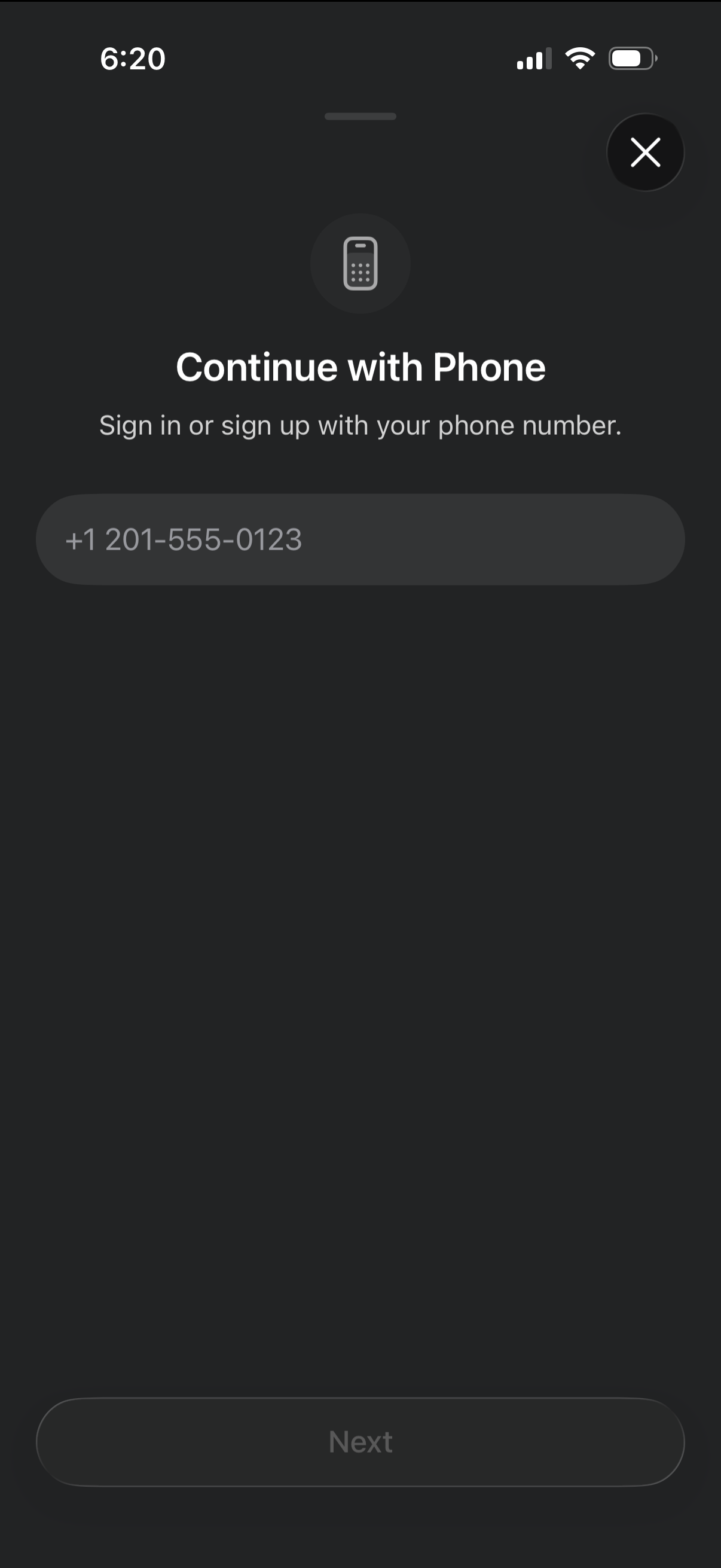Tap the clock showing 6:20
721x1568 pixels.
pyautogui.click(x=132, y=59)
